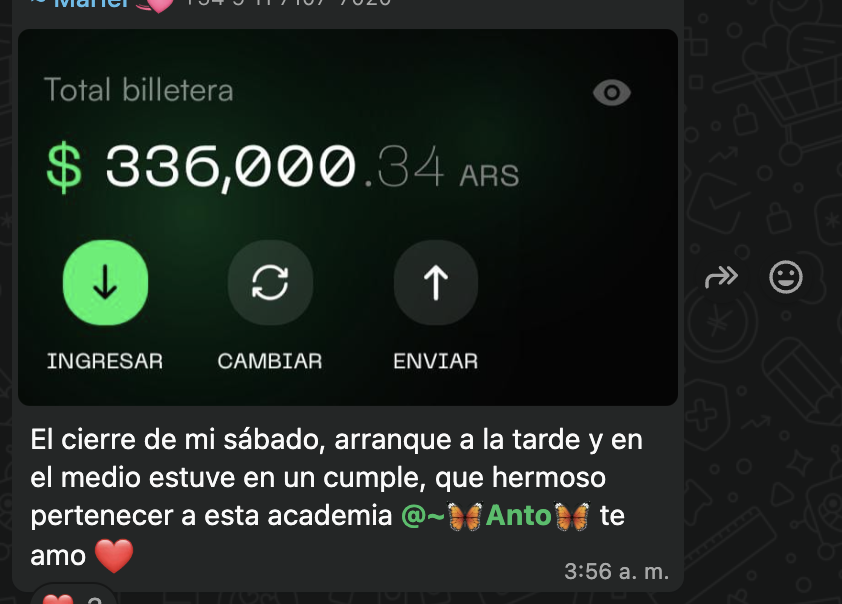Viewport: 842px width, 604px height.
Task: Forward the wallet screenshot message
Action: pyautogui.click(x=721, y=277)
